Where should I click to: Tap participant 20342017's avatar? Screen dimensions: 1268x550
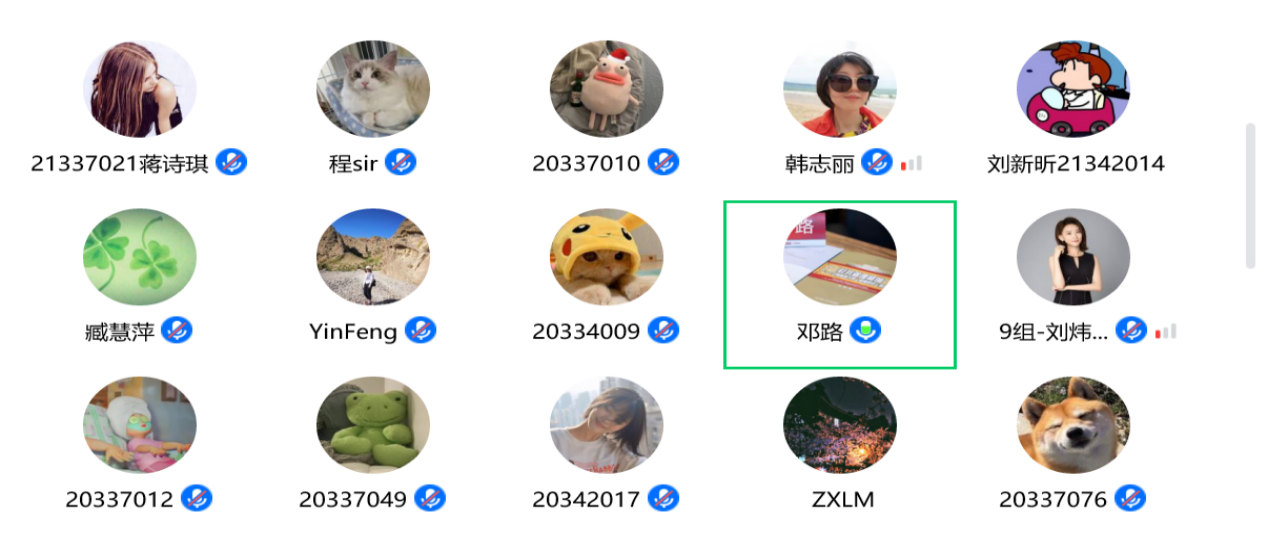tap(606, 425)
